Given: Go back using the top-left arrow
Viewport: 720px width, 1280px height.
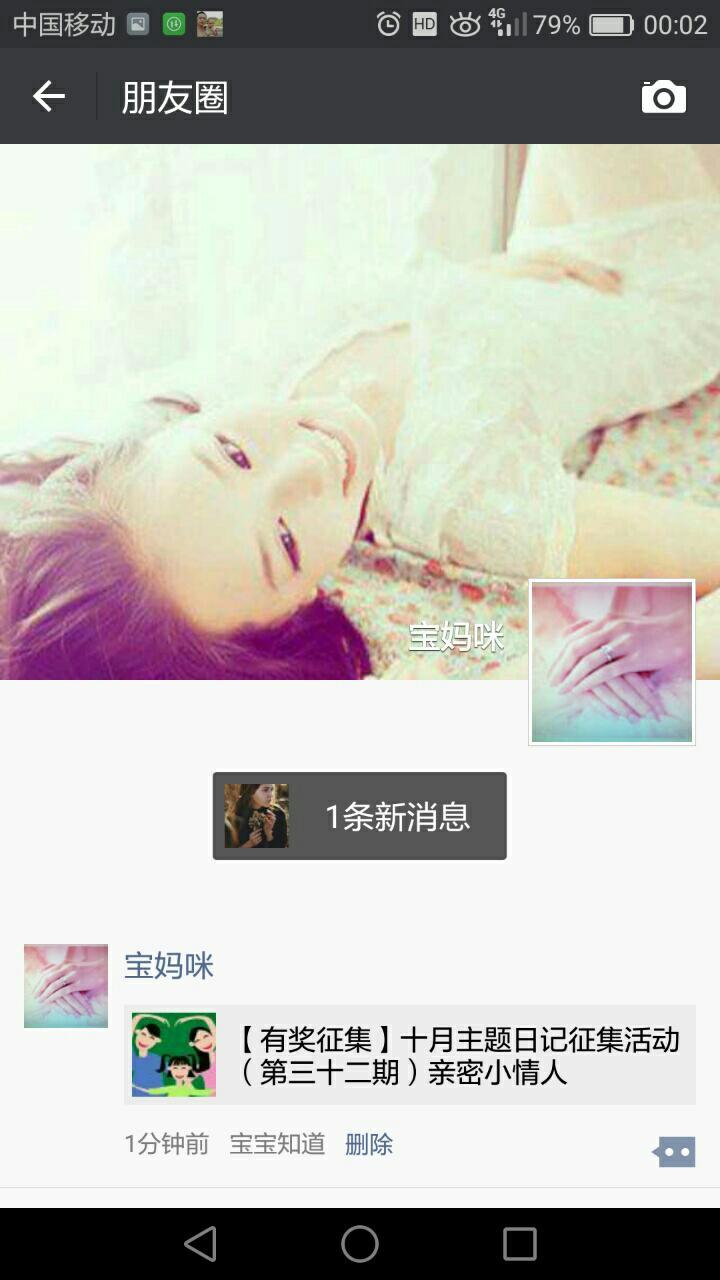Looking at the screenshot, I should [x=48, y=97].
